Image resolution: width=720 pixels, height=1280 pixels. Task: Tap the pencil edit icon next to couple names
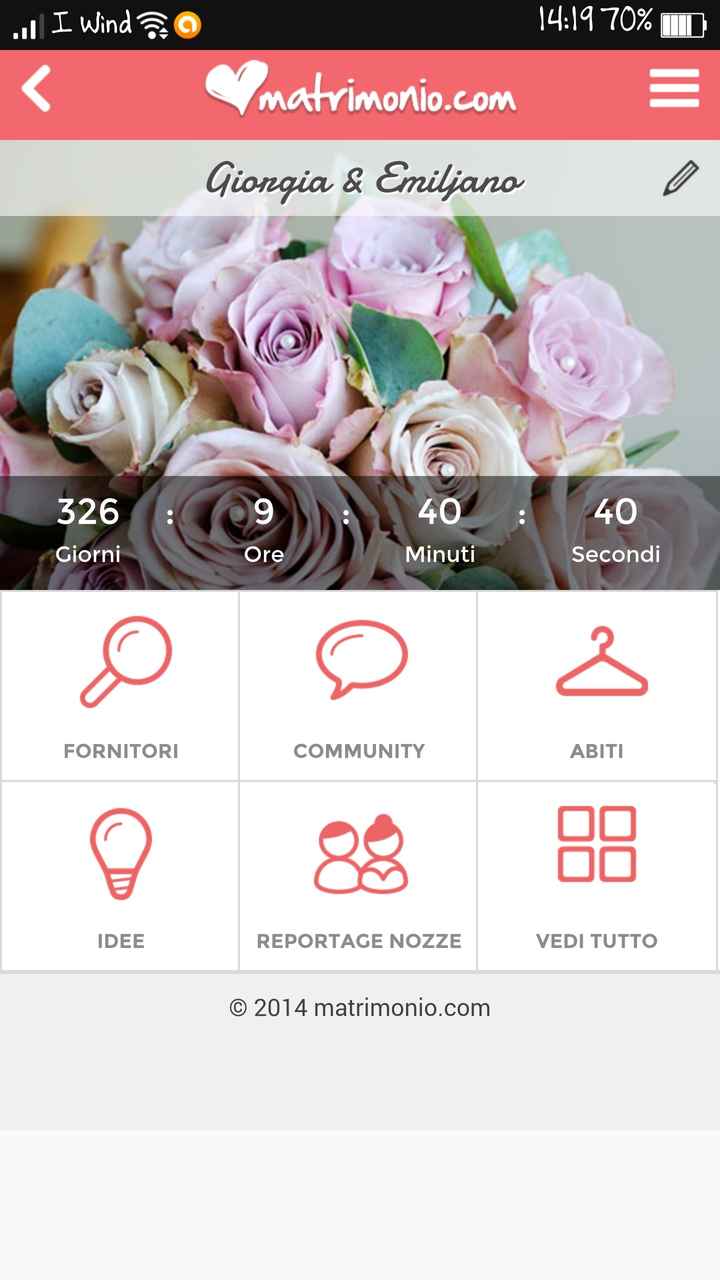pos(679,178)
